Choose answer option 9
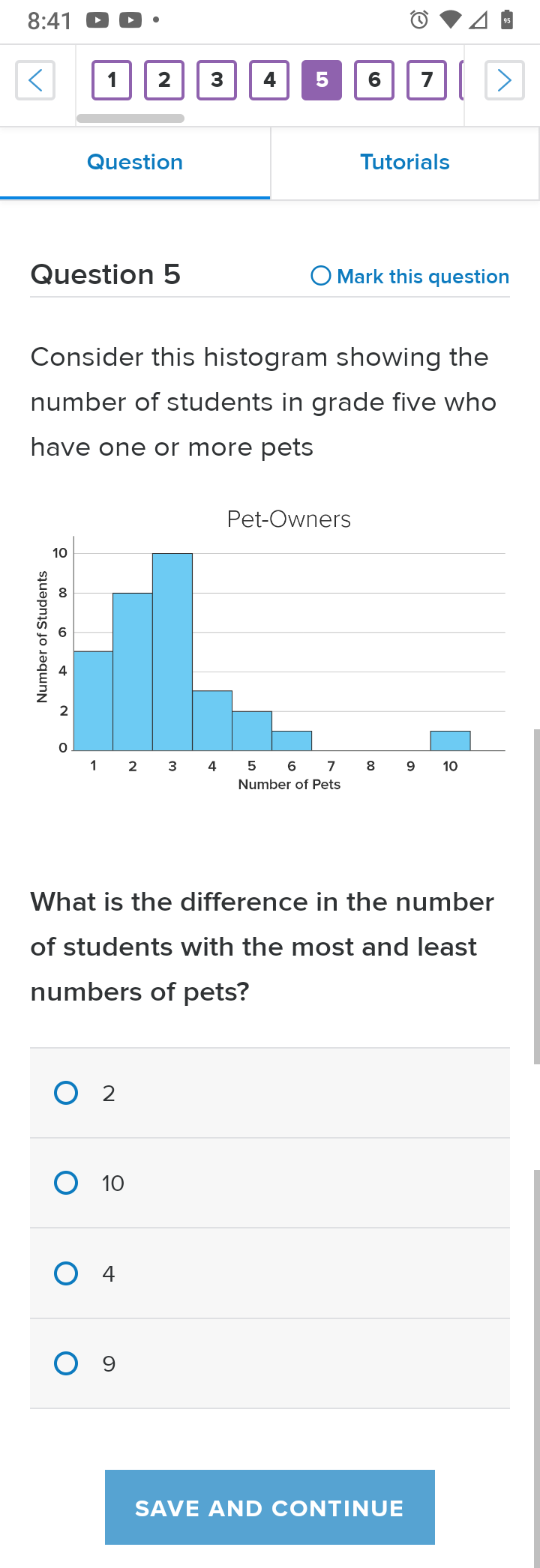This screenshot has height=1568, width=540. click(270, 1363)
